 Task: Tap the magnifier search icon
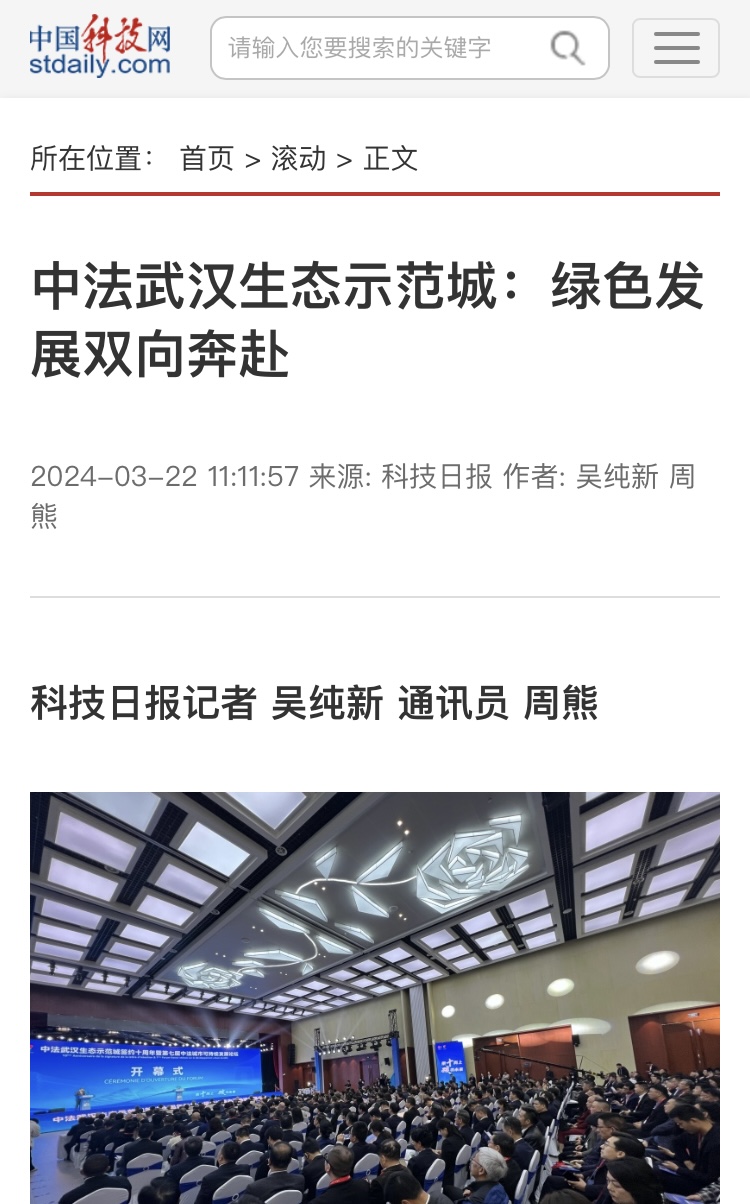pyautogui.click(x=567, y=48)
